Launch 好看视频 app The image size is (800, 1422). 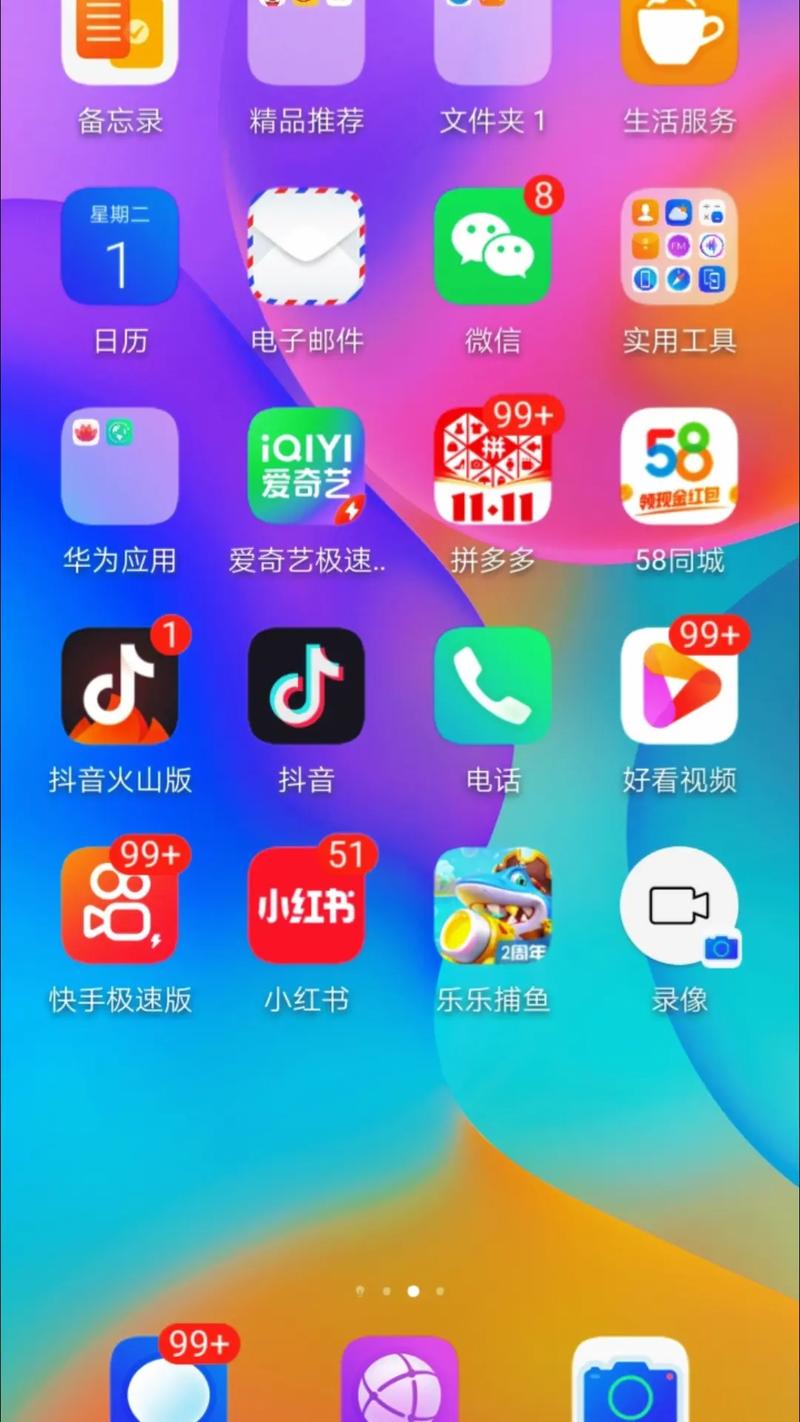click(679, 686)
